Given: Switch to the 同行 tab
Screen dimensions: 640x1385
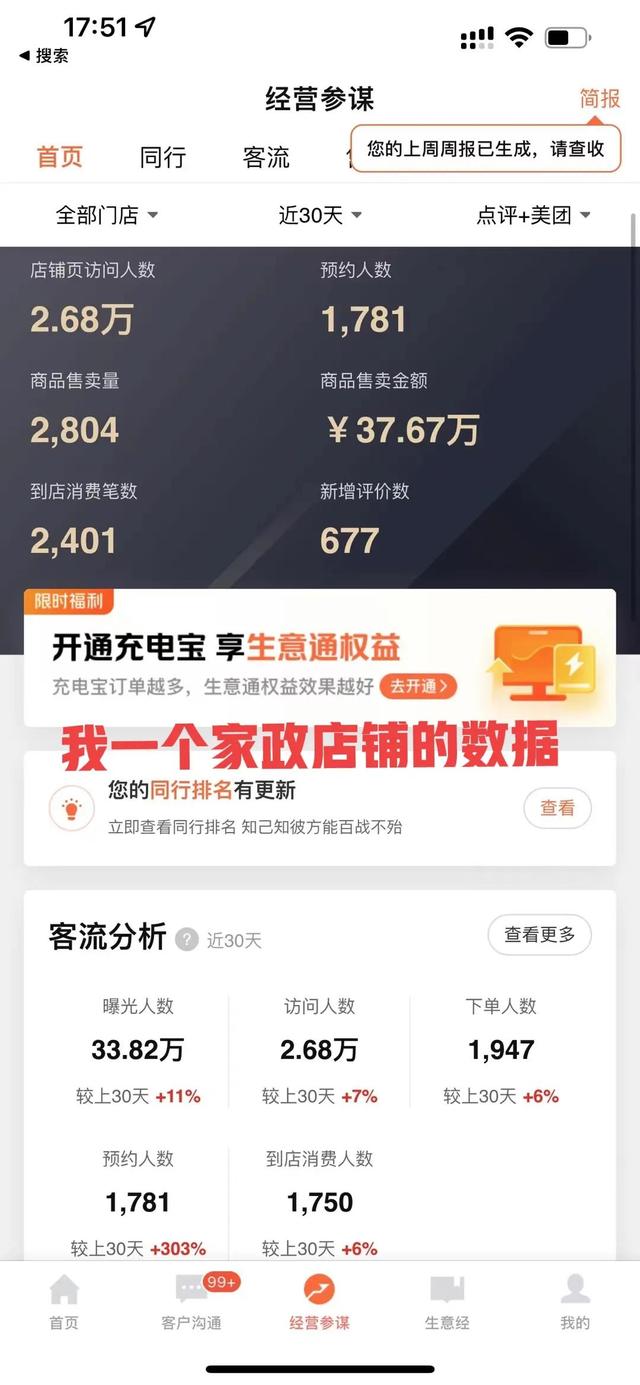Looking at the screenshot, I should click(163, 157).
